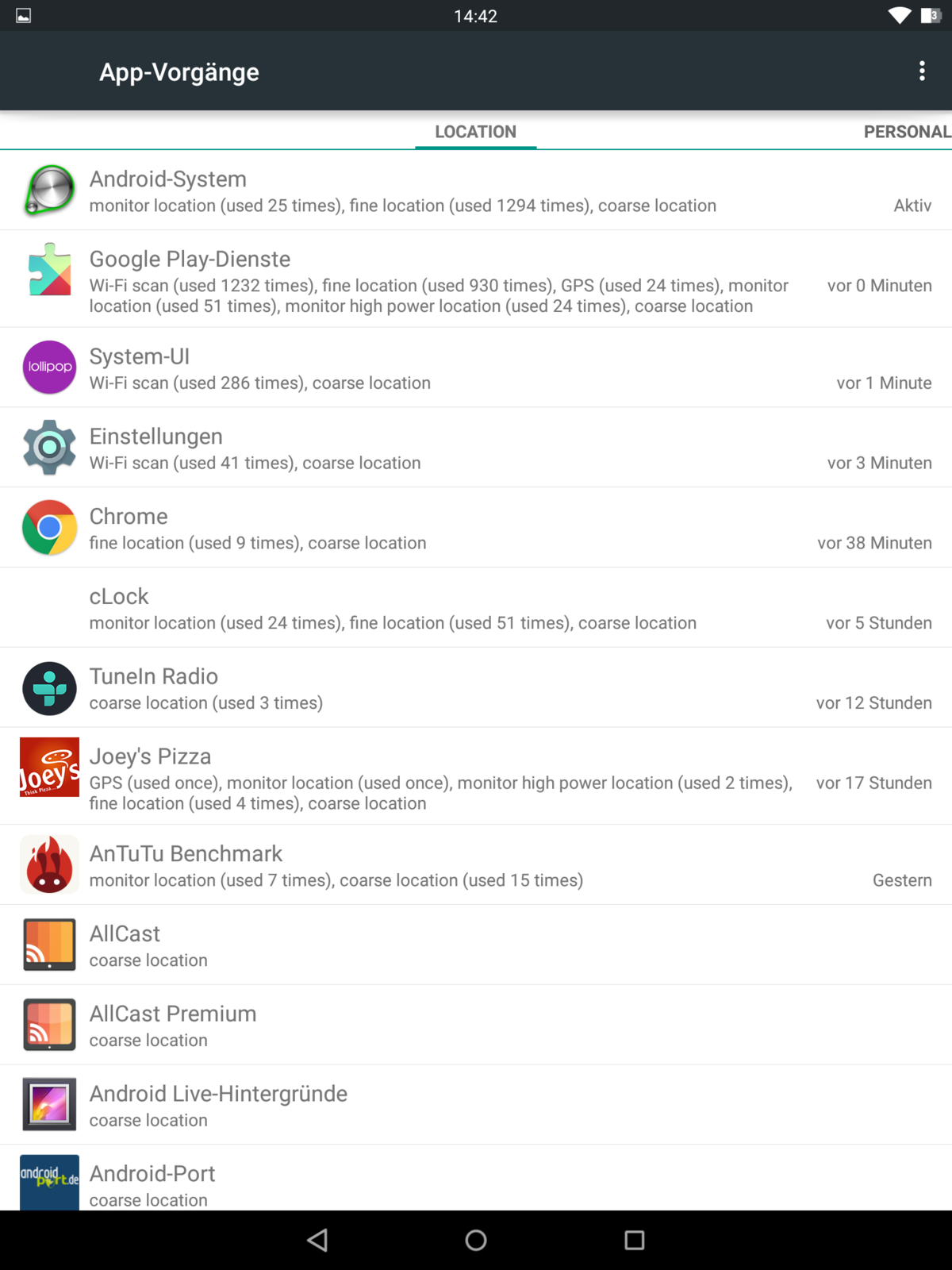Image resolution: width=952 pixels, height=1270 pixels.
Task: View TuneIn Radio location usage
Action: pyautogui.click(x=476, y=688)
